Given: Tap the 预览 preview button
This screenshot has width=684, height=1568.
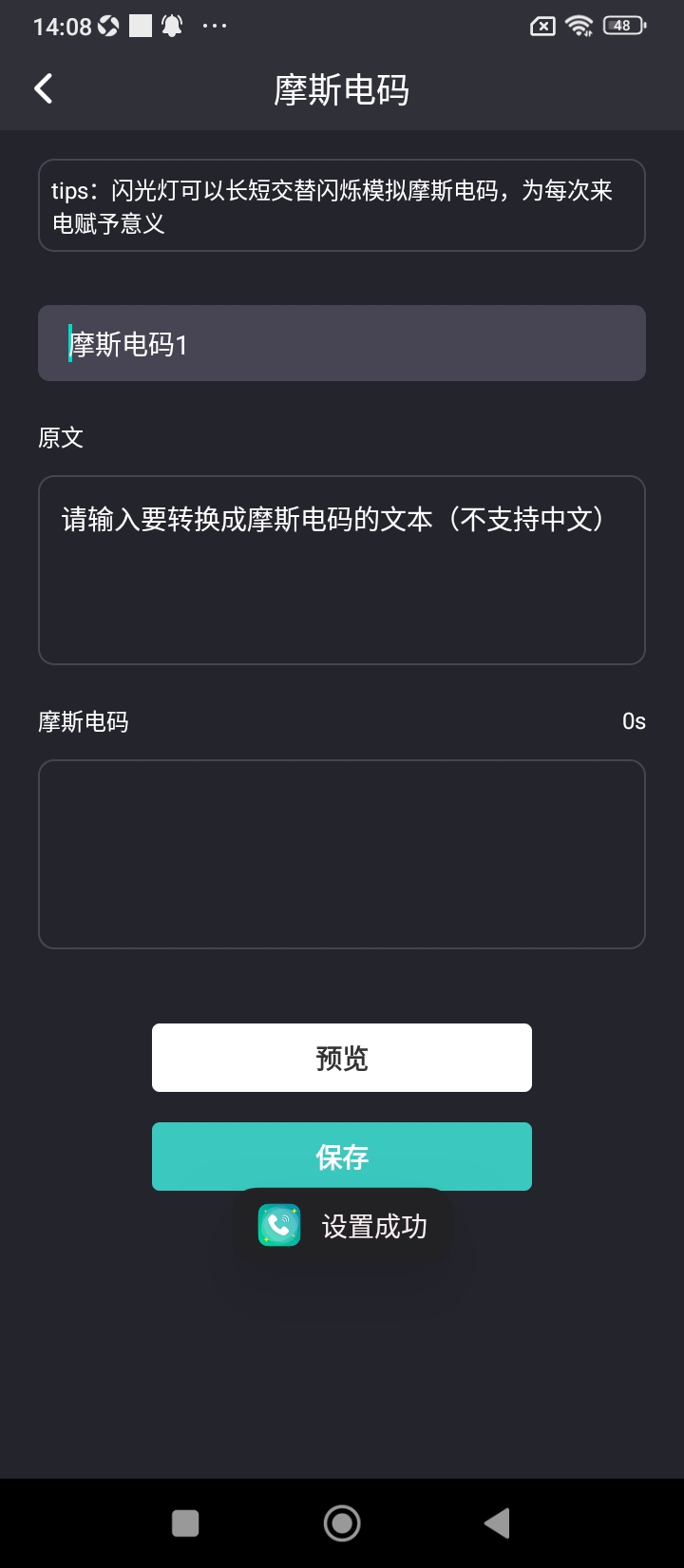Looking at the screenshot, I should pyautogui.click(x=342, y=1058).
